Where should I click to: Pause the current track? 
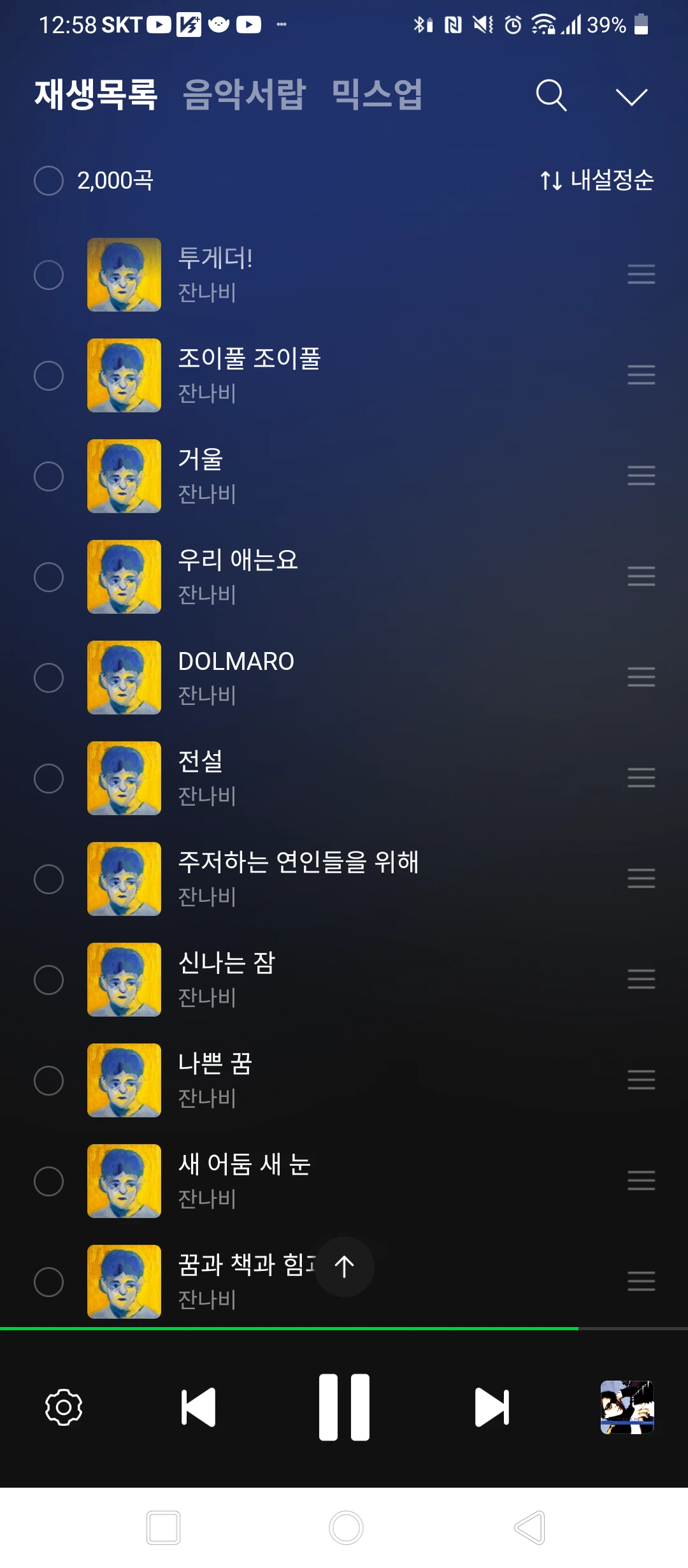(x=344, y=1407)
